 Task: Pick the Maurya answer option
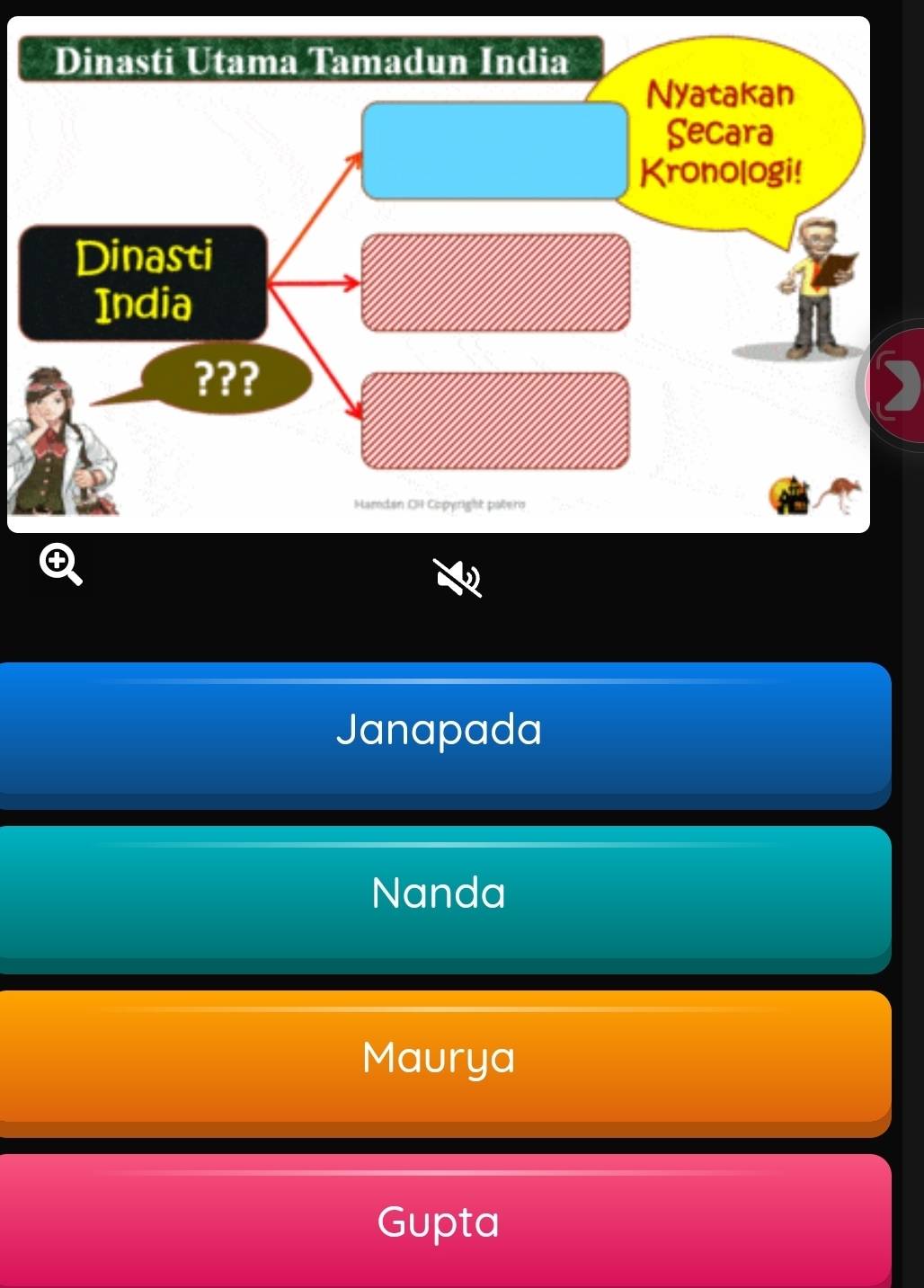(x=440, y=1058)
